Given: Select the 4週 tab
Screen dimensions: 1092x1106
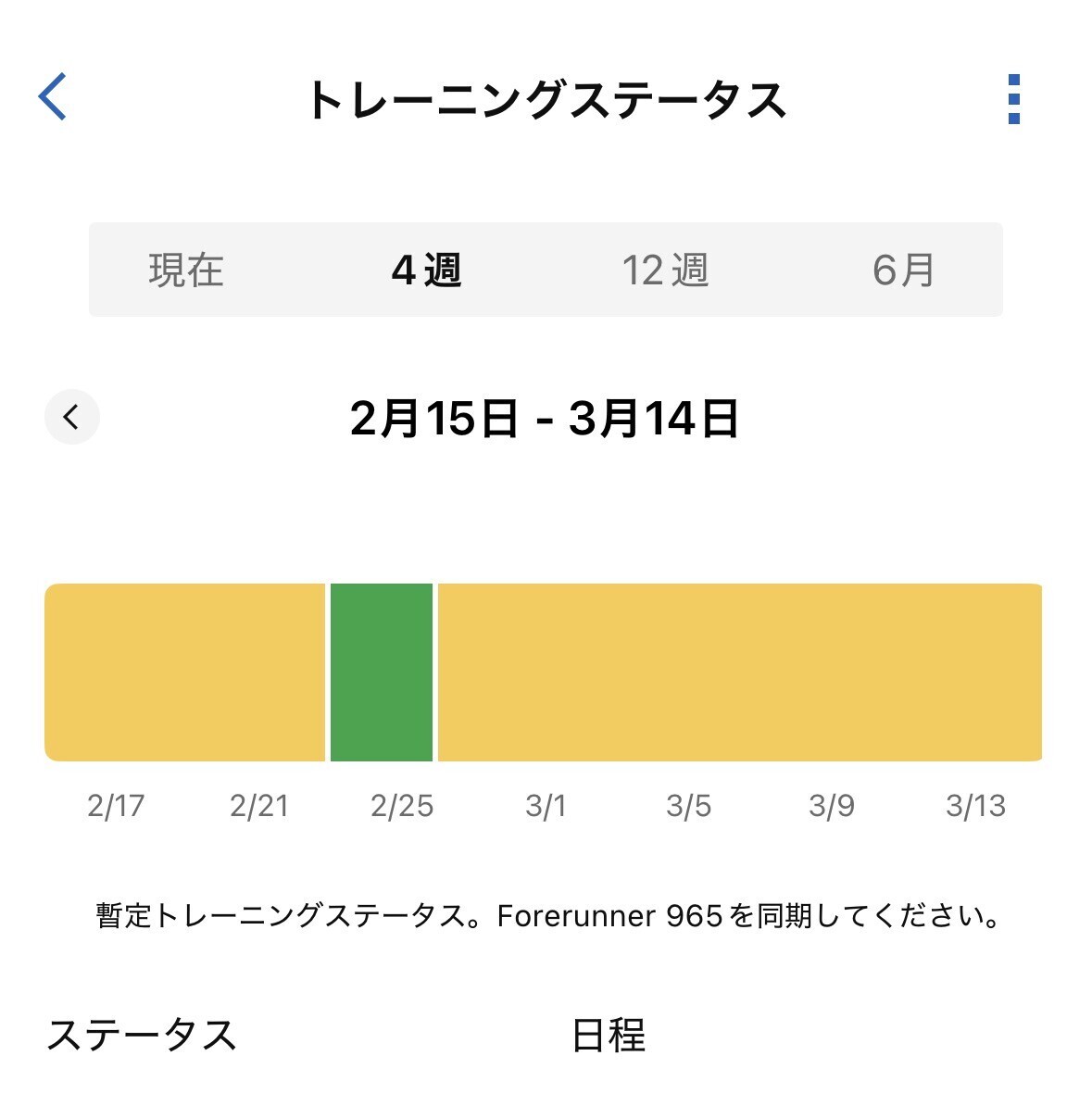Looking at the screenshot, I should pyautogui.click(x=426, y=270).
